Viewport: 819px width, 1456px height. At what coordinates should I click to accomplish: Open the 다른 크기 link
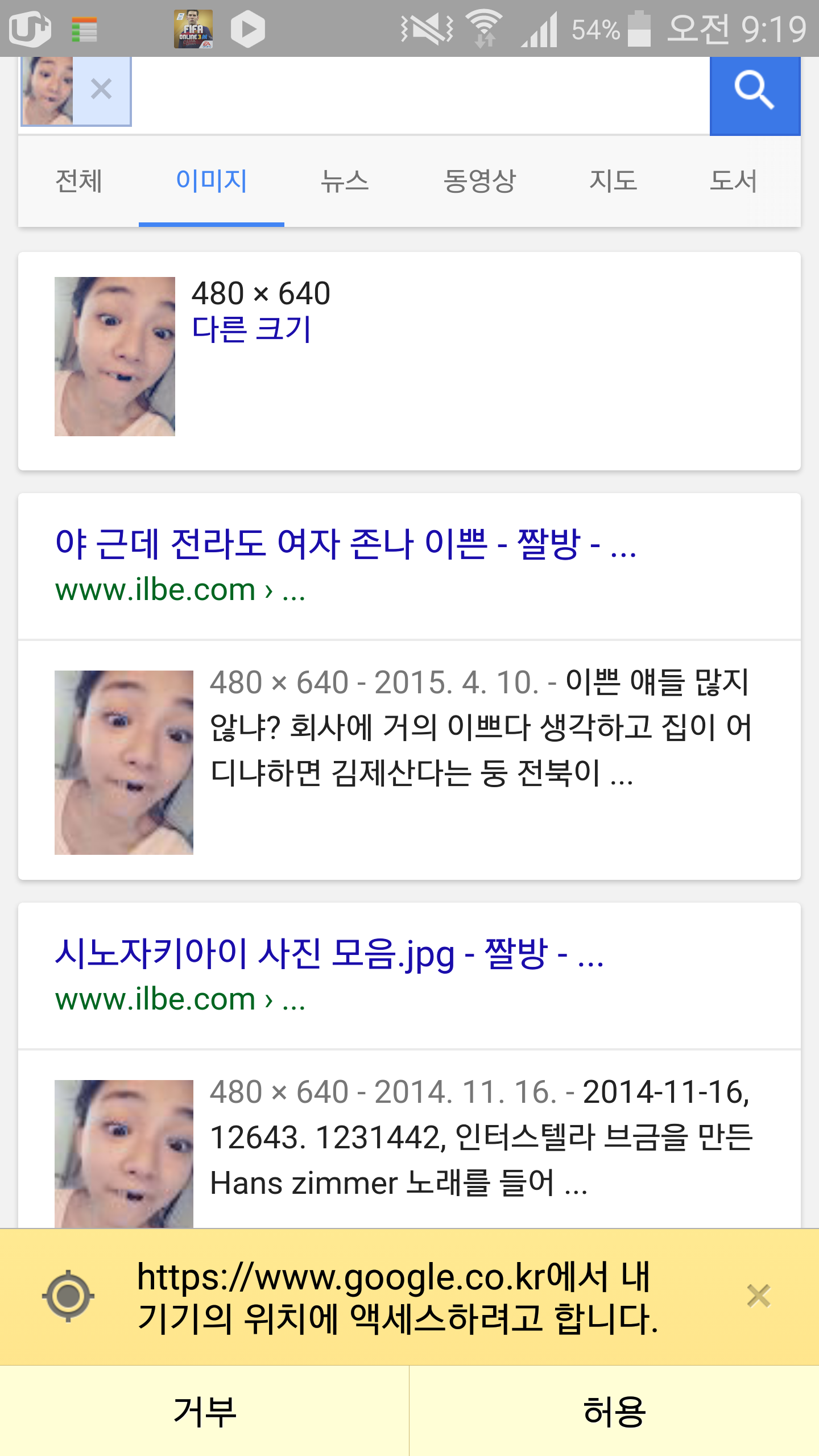[x=251, y=330]
